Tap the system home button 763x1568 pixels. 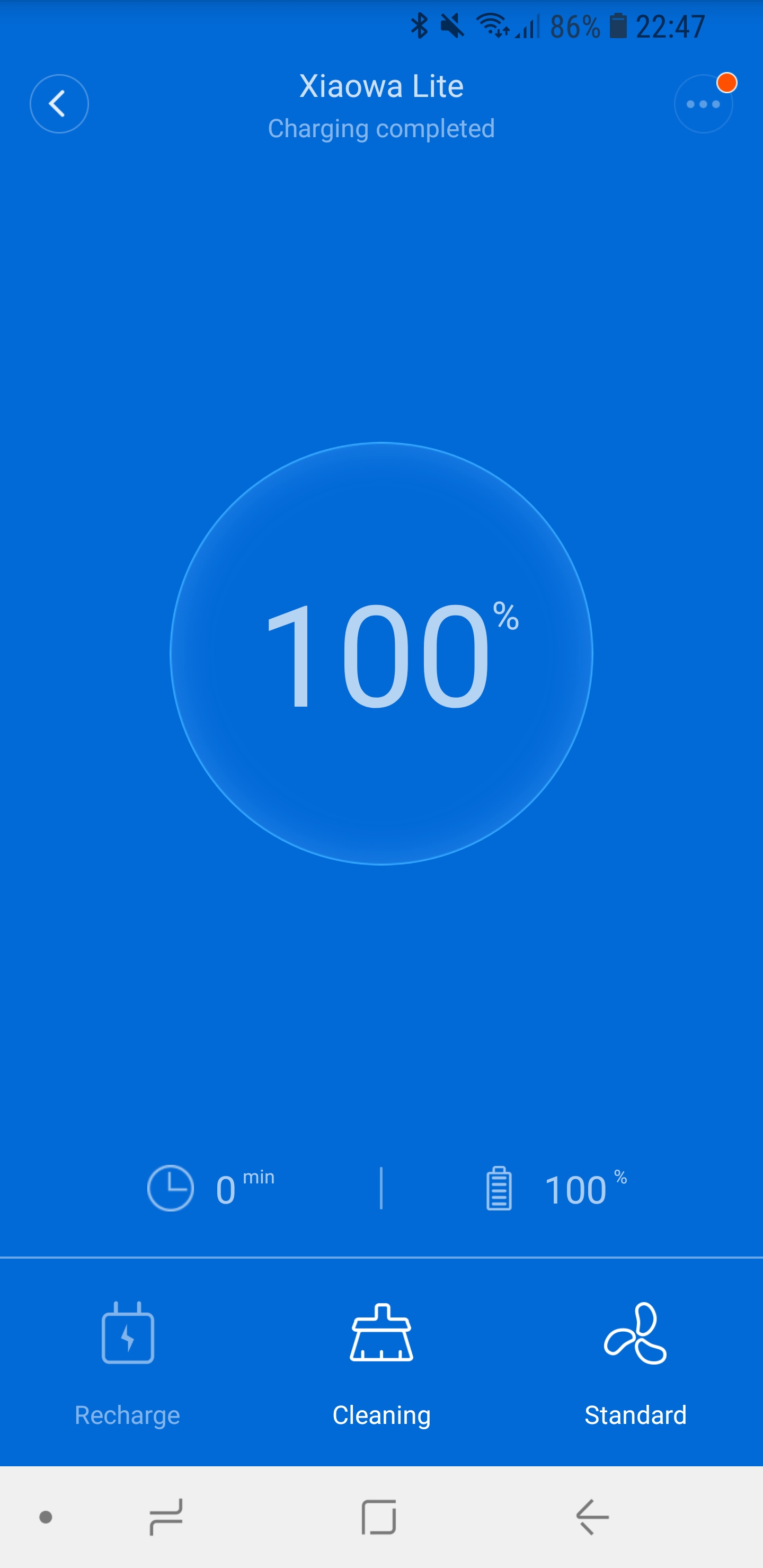coord(379,1516)
